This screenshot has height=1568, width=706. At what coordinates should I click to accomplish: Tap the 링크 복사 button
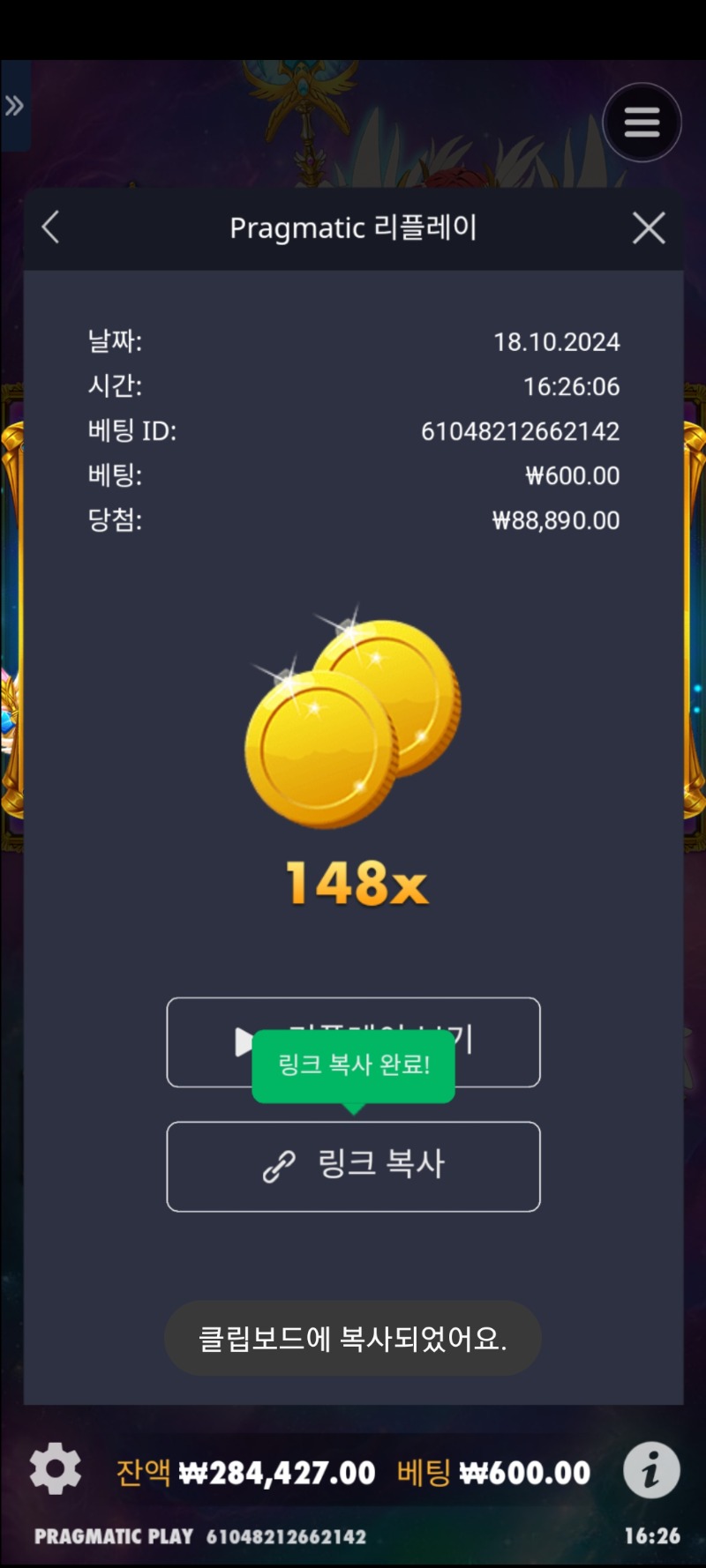pos(353,1166)
